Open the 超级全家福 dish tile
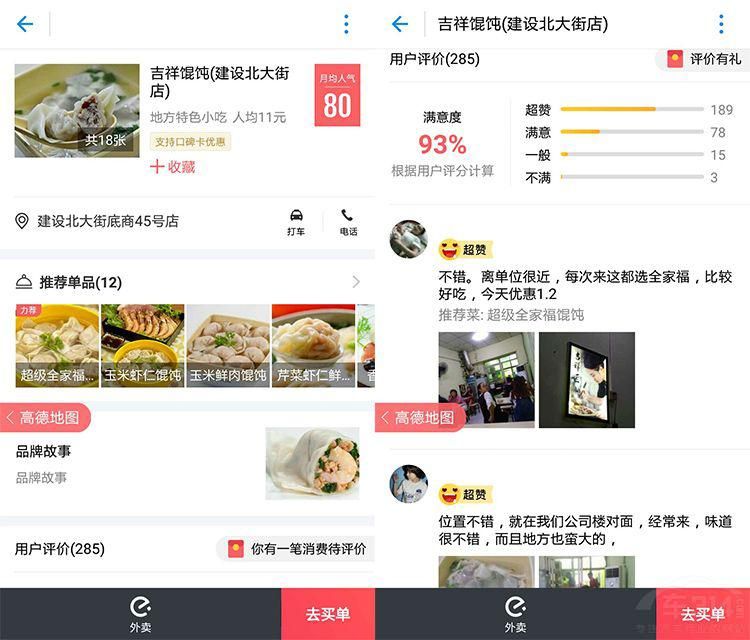This screenshot has width=750, height=640. tap(57, 346)
